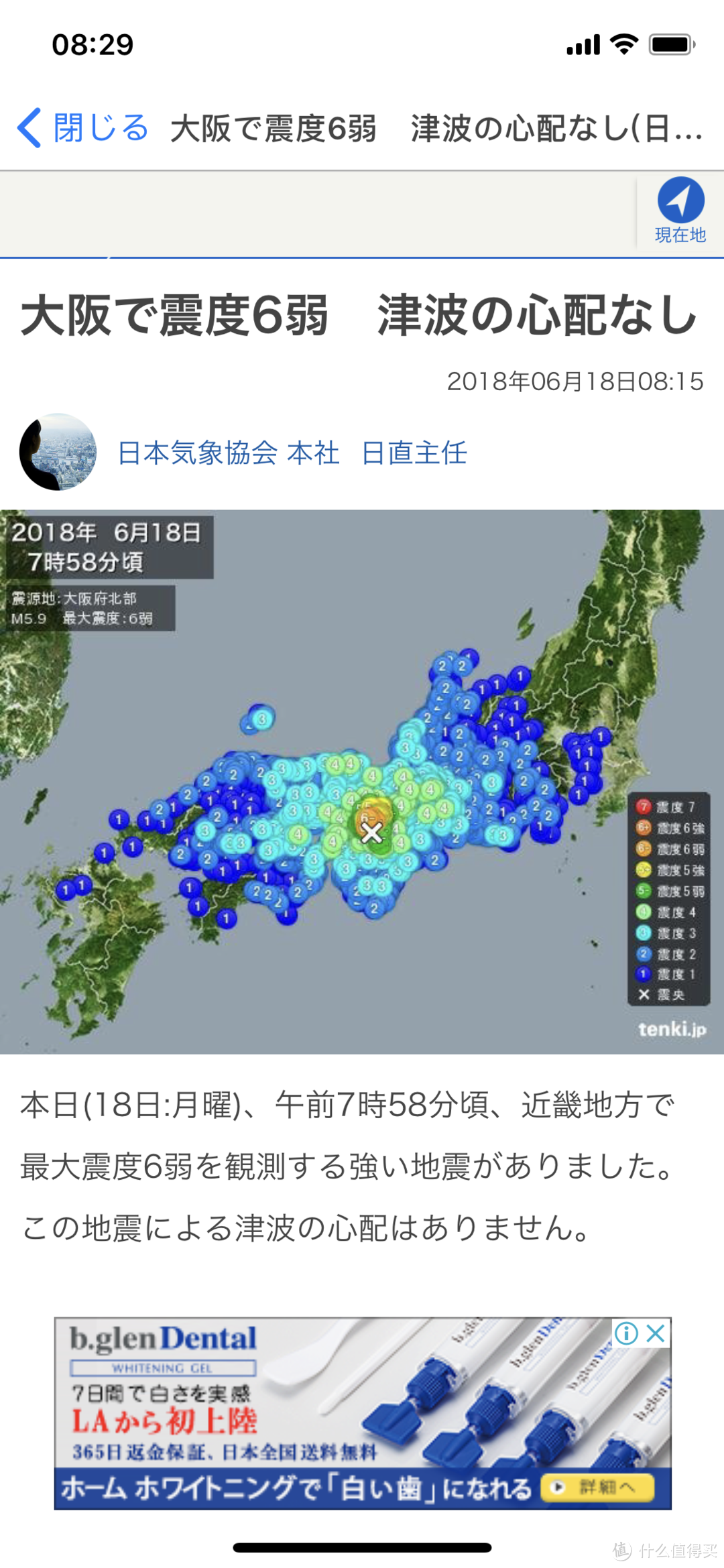Screen dimensions: 724x1568
Task: Tap 閉じる to close the article view
Action: [x=99, y=127]
